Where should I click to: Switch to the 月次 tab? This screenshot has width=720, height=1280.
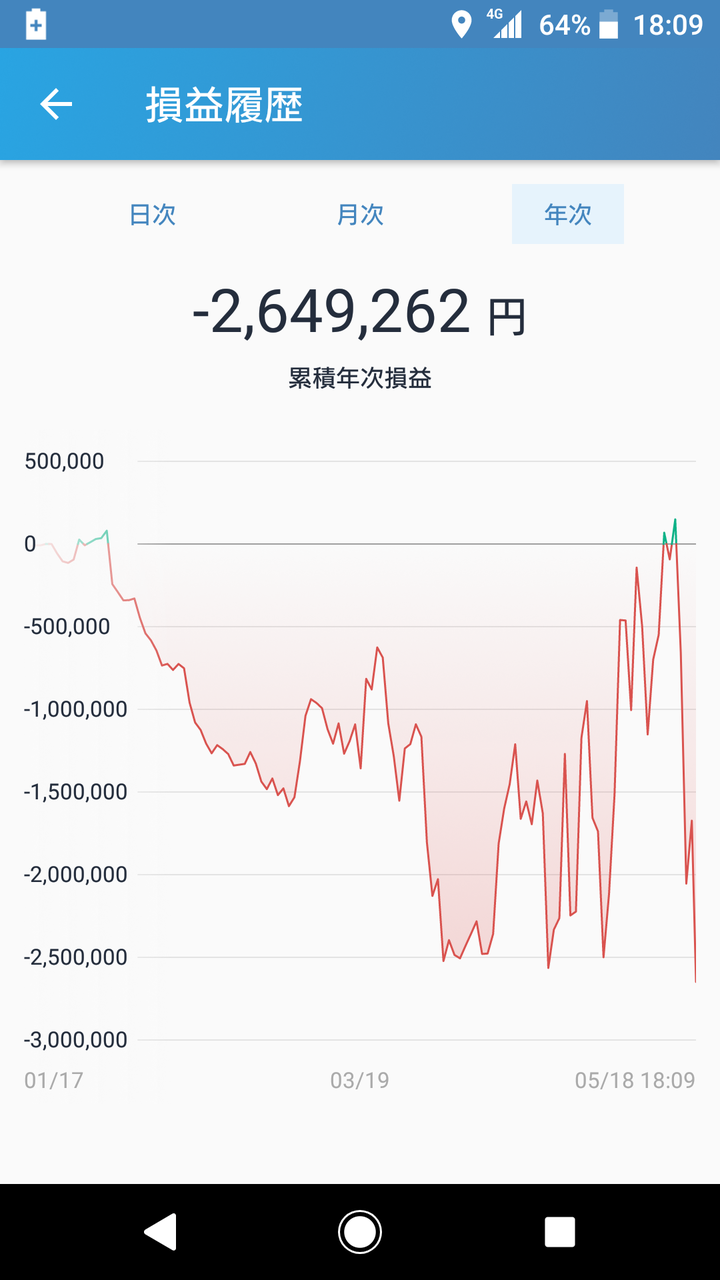pyautogui.click(x=360, y=214)
